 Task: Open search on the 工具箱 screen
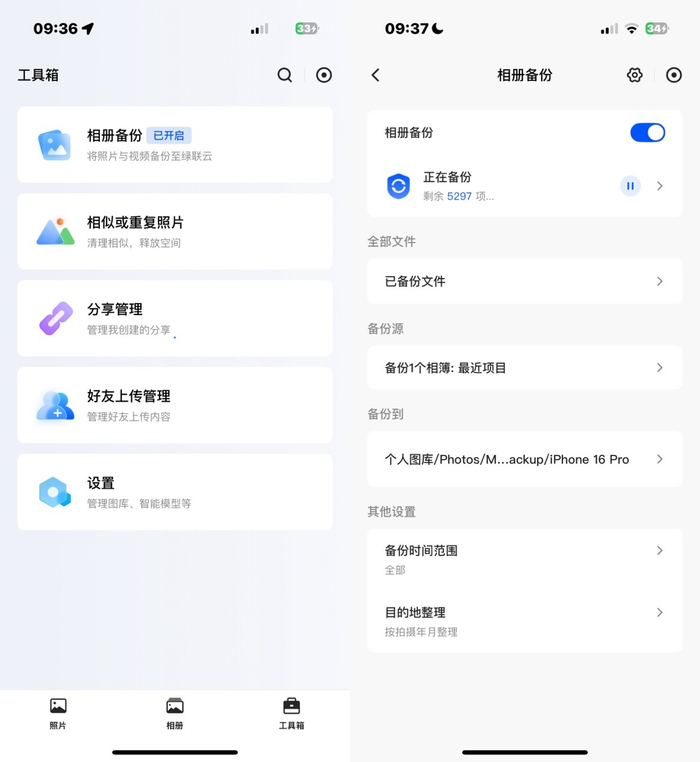(285, 75)
